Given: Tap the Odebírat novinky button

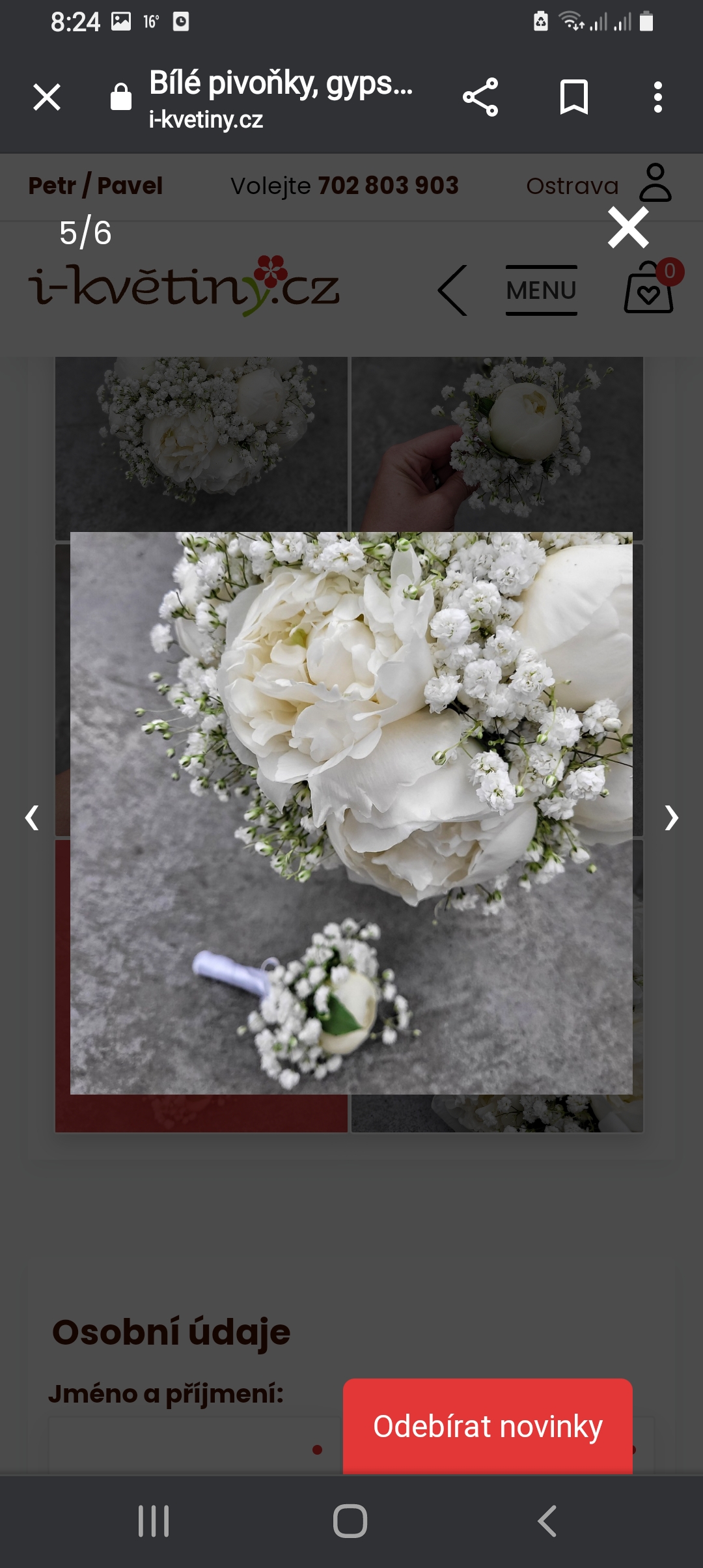Looking at the screenshot, I should [x=488, y=1426].
